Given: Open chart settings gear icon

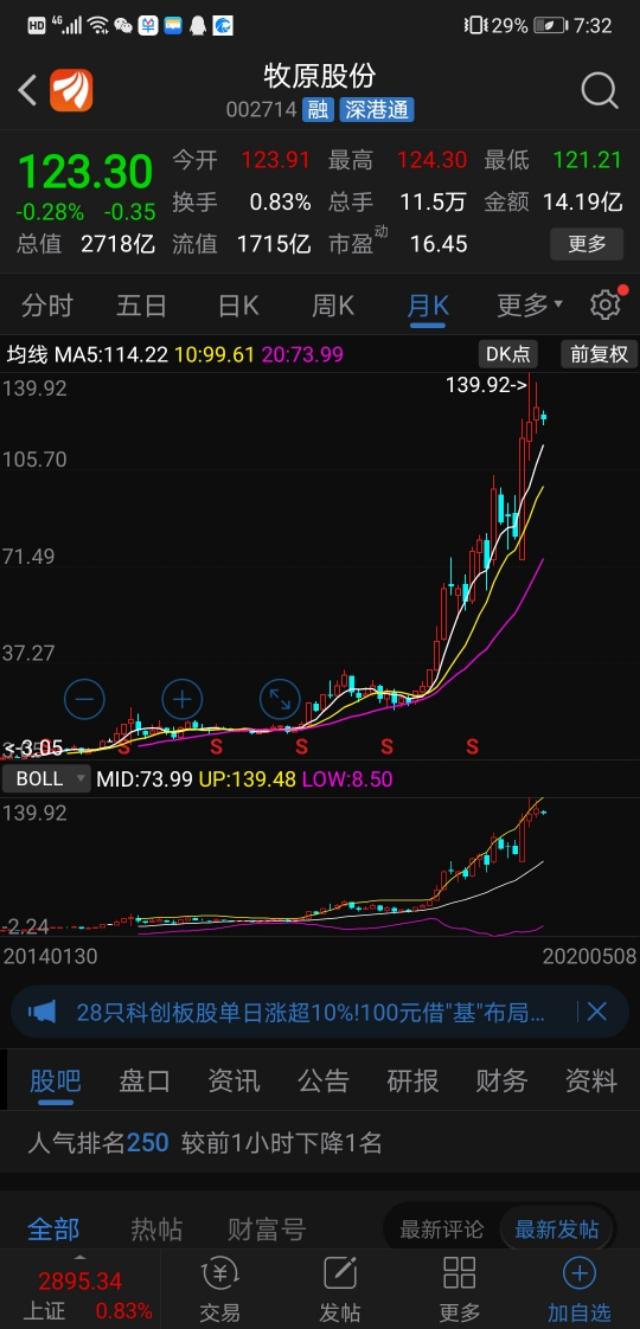Looking at the screenshot, I should point(605,305).
